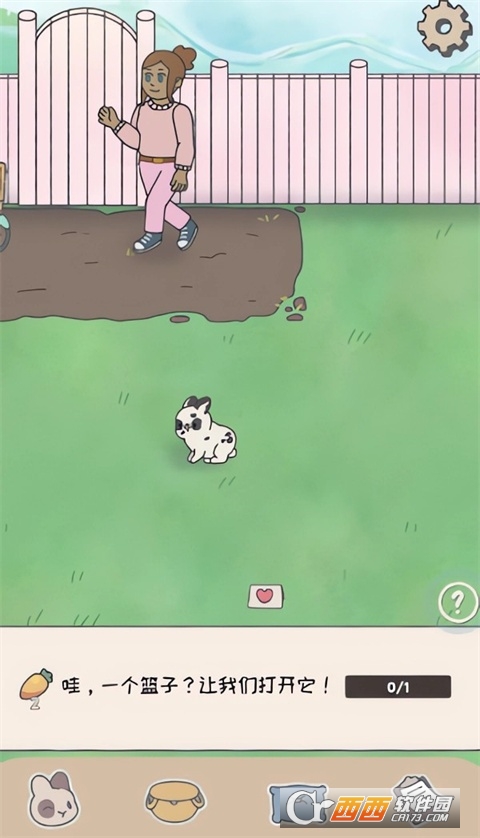The height and width of the screenshot is (838, 480).
Task: Open the carrot quest about the basket
Action: [235, 688]
